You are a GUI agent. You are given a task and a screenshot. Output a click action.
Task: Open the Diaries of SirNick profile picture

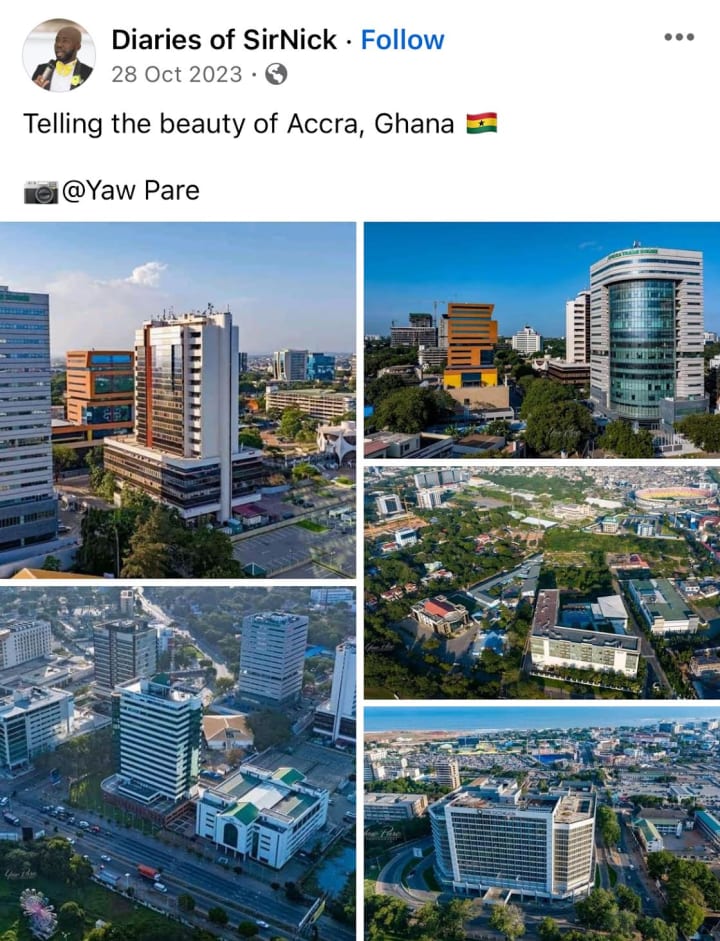click(x=59, y=55)
